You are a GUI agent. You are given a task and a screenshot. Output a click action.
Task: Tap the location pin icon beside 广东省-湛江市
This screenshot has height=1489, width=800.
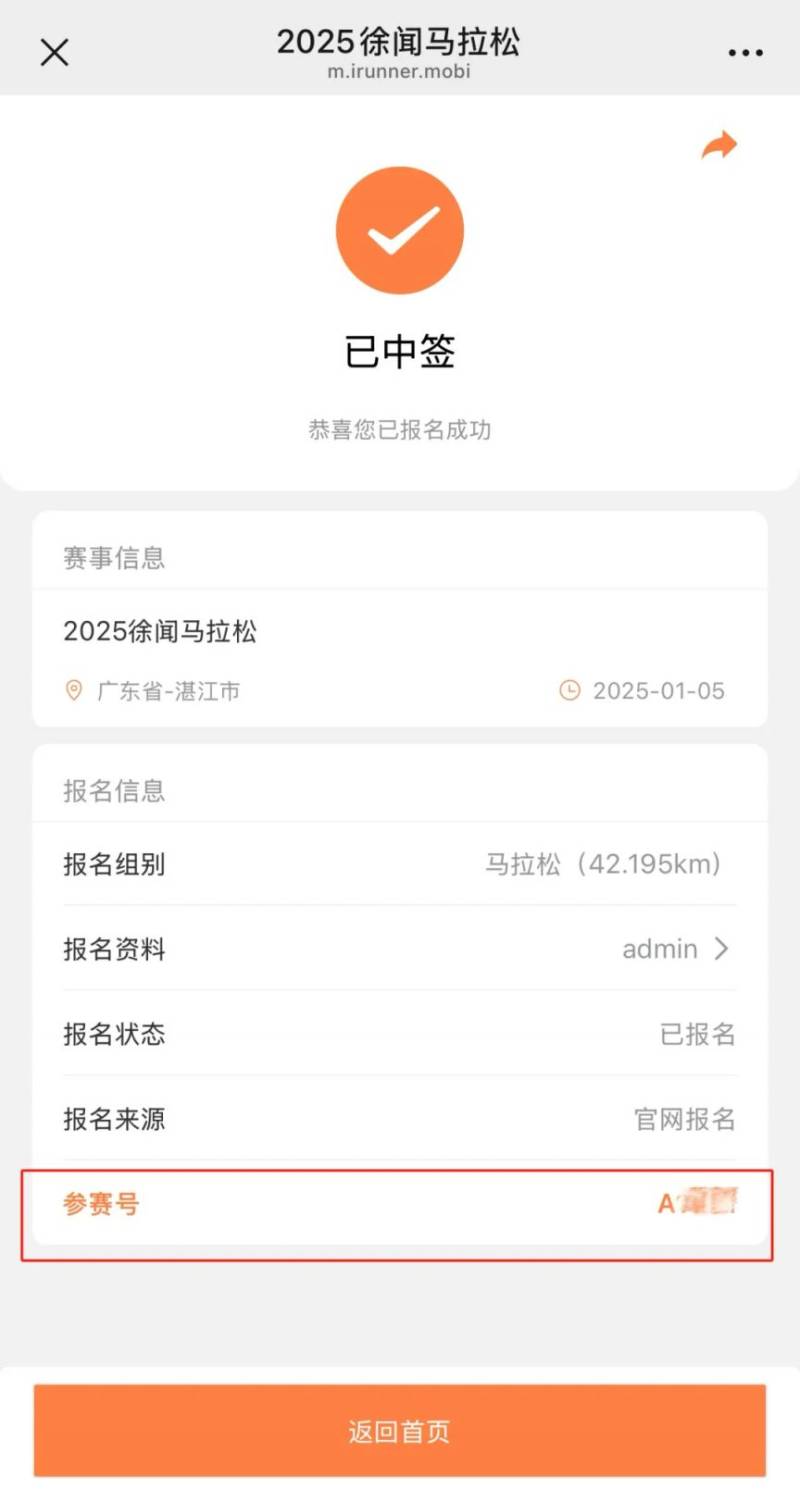point(71,691)
